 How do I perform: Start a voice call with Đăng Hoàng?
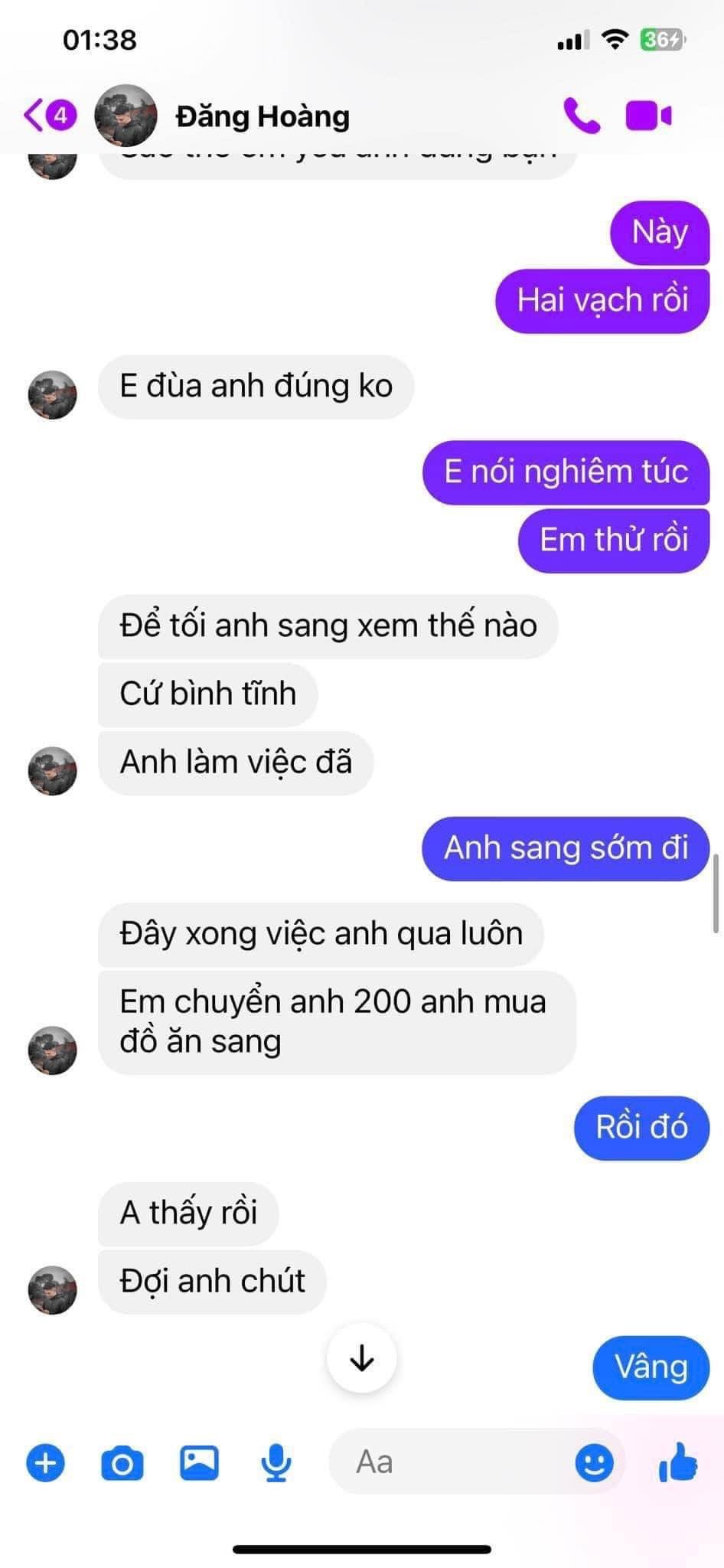[x=582, y=116]
